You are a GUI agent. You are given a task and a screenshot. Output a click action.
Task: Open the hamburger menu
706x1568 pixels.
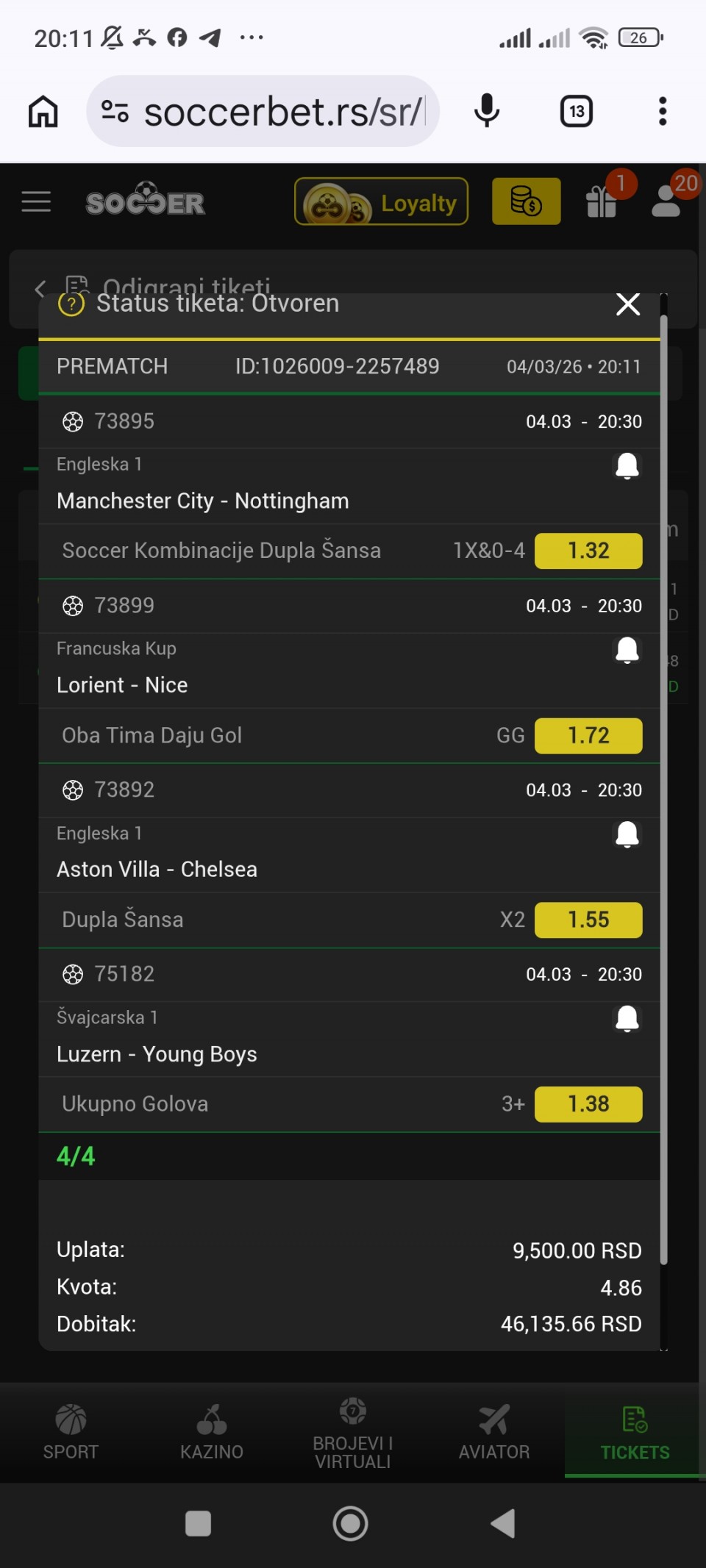coord(36,201)
